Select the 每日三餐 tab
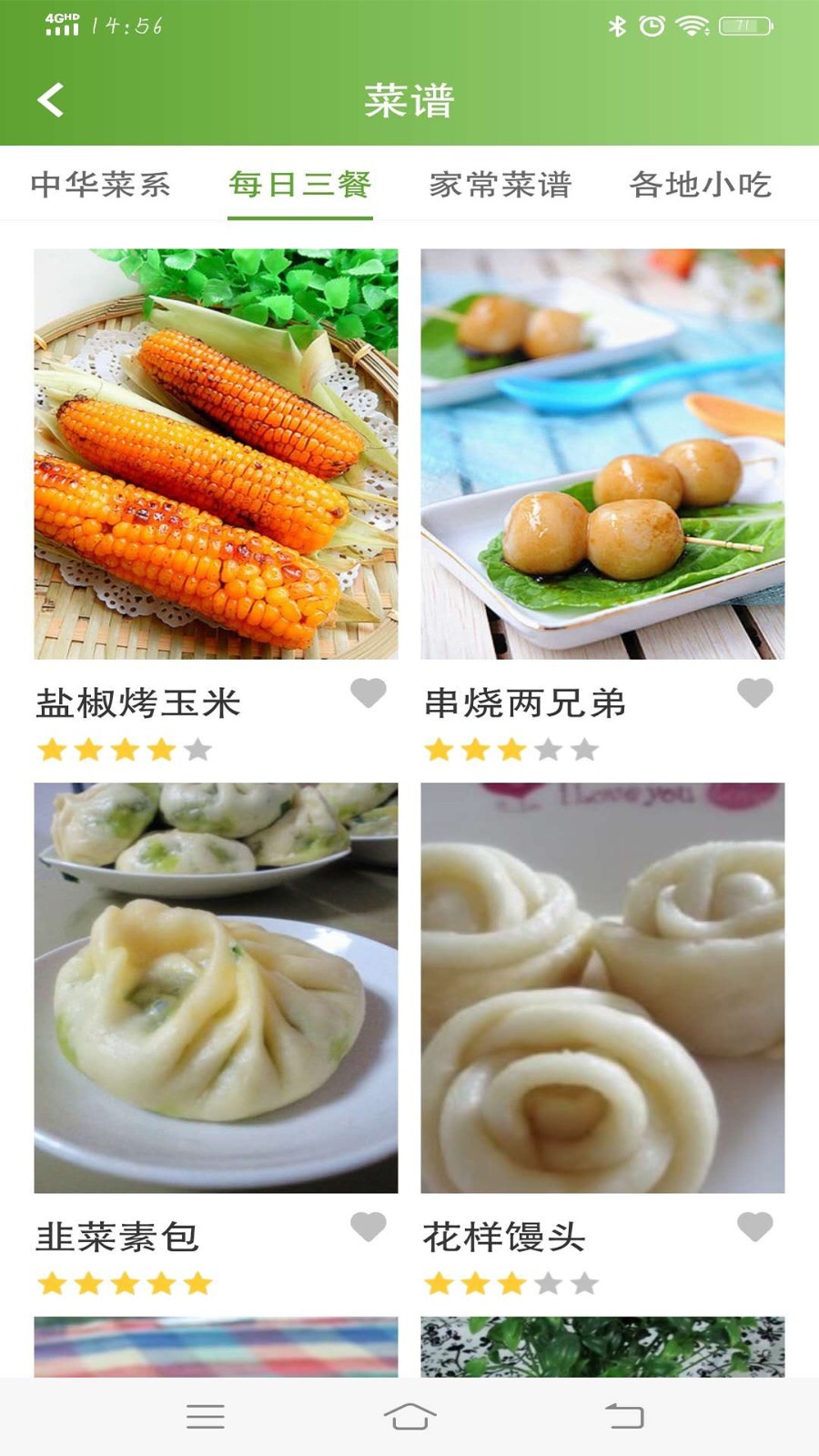Viewport: 819px width, 1456px height. tap(299, 185)
